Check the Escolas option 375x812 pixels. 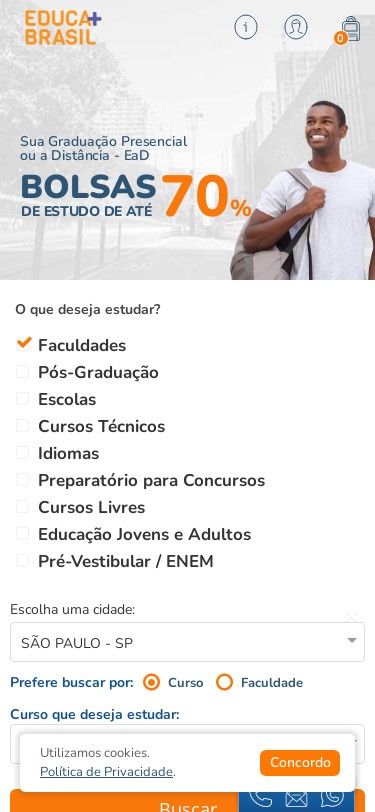tap(22, 398)
